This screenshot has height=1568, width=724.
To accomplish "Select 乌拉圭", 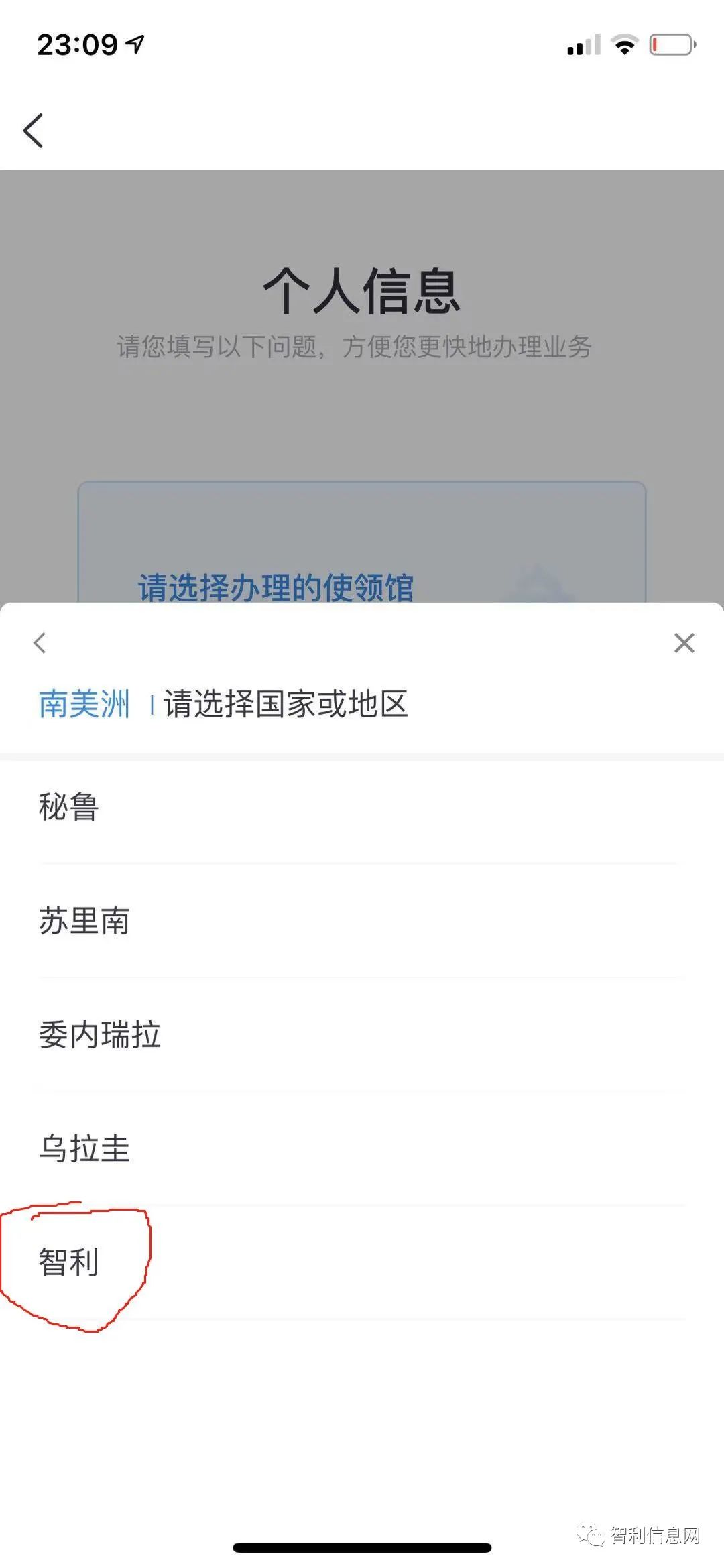I will tap(362, 1148).
